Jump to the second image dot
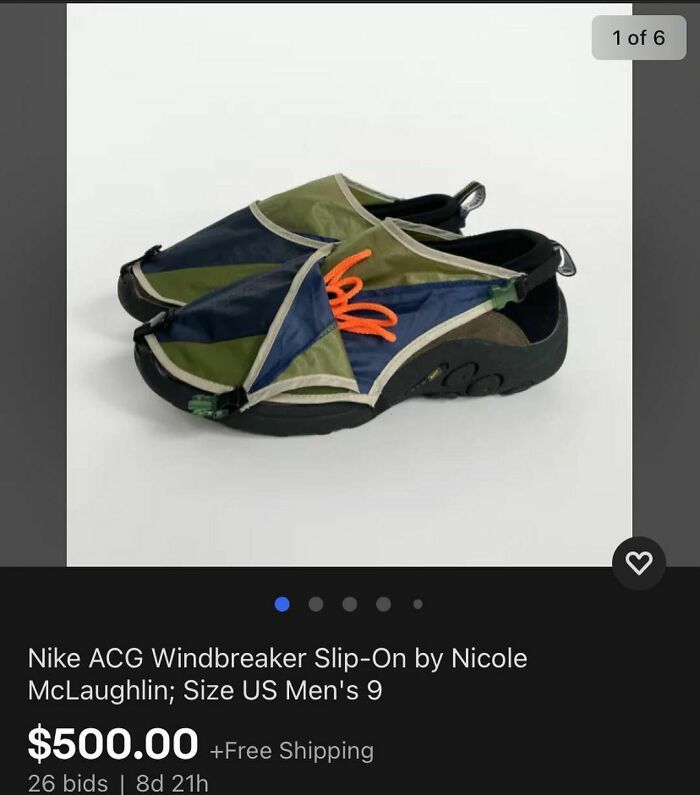The image size is (700, 795). point(316,604)
